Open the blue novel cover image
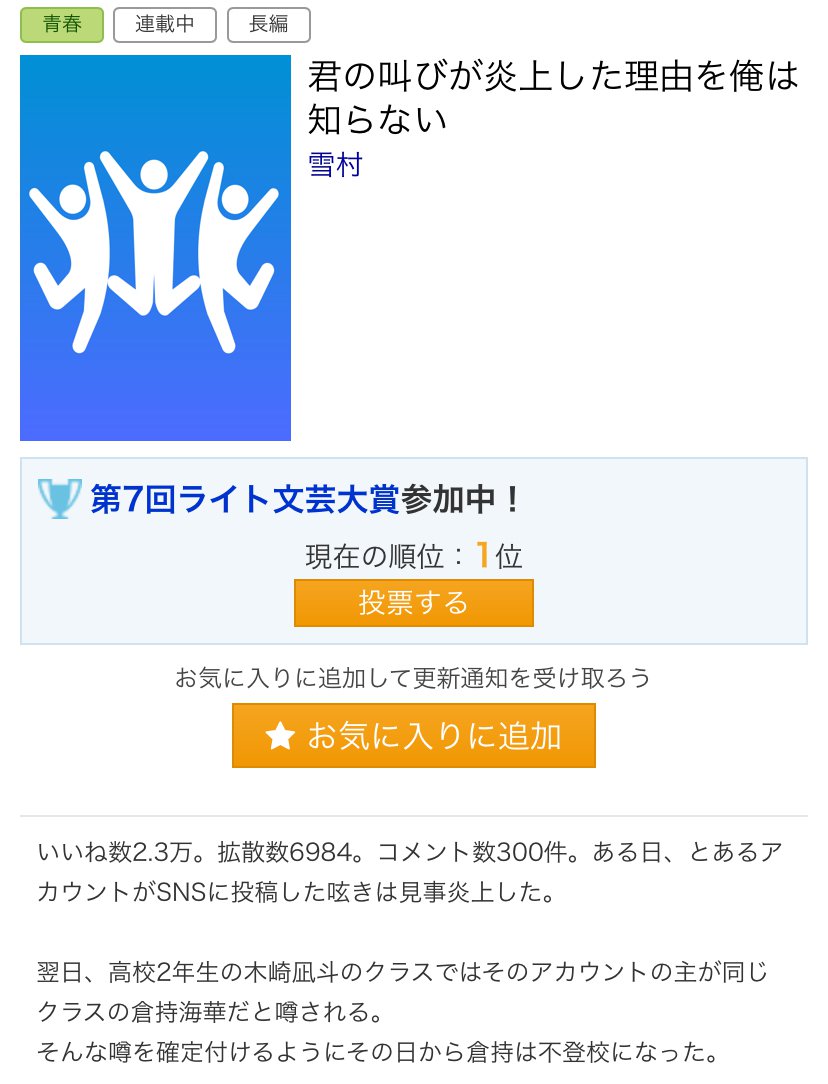828x1084 pixels. pyautogui.click(x=155, y=248)
